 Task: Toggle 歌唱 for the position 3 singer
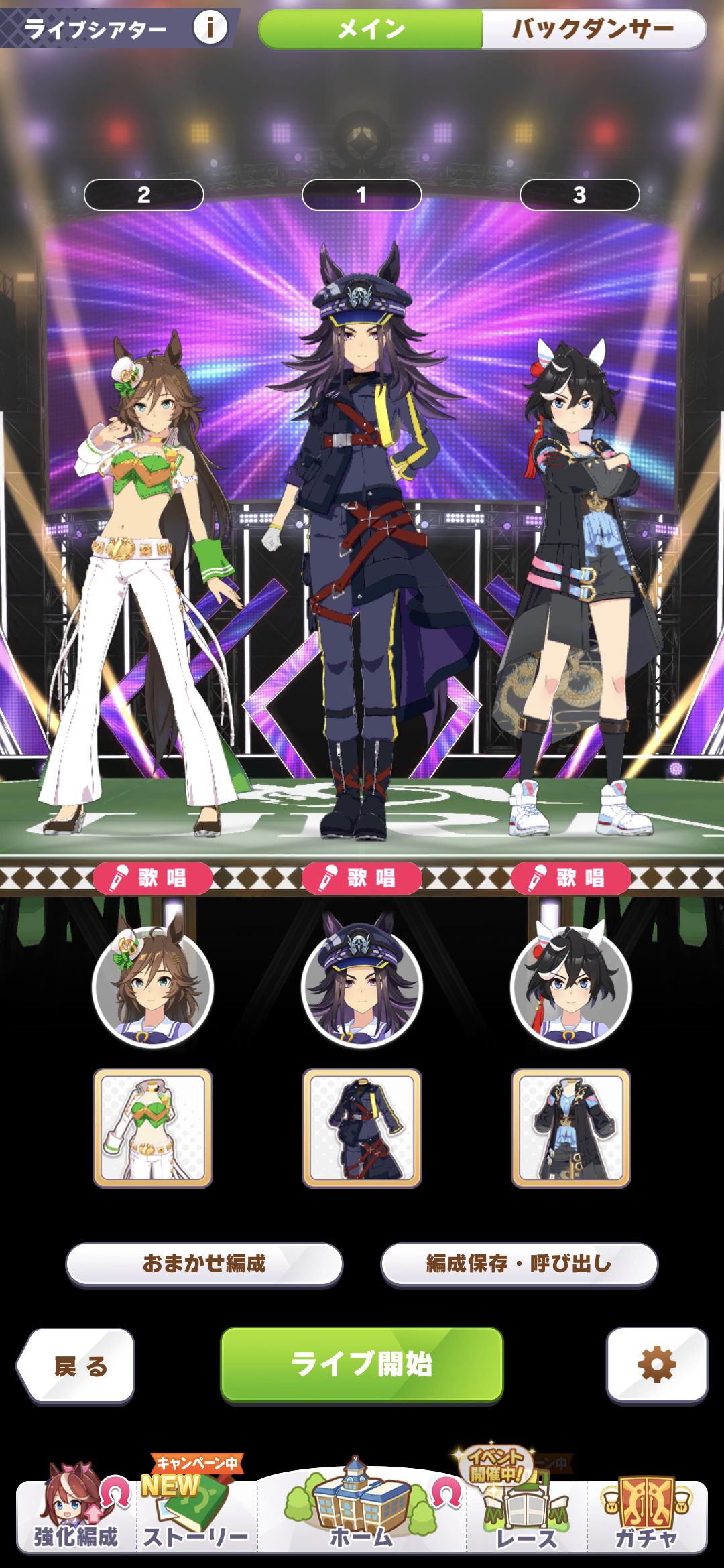coord(571,878)
